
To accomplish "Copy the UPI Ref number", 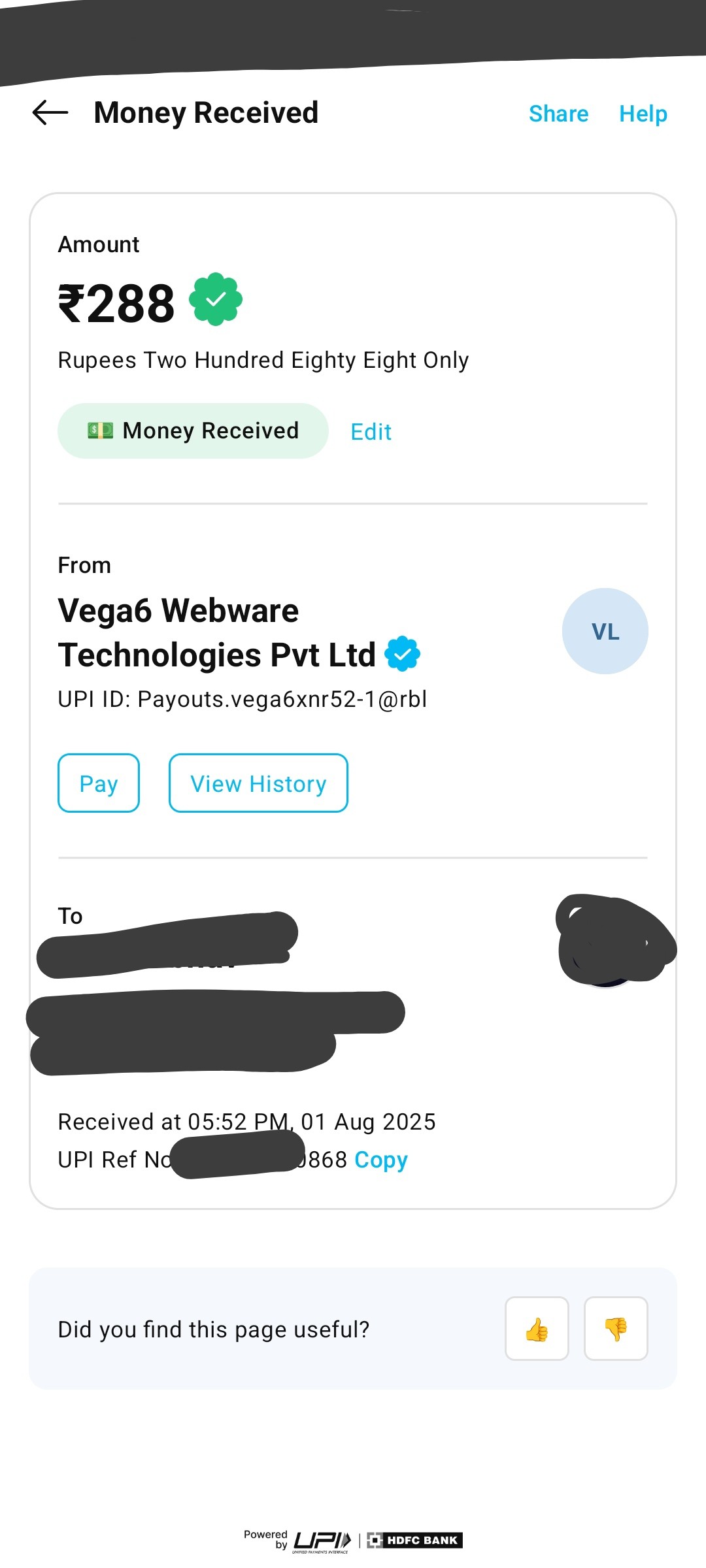I will click(380, 1160).
